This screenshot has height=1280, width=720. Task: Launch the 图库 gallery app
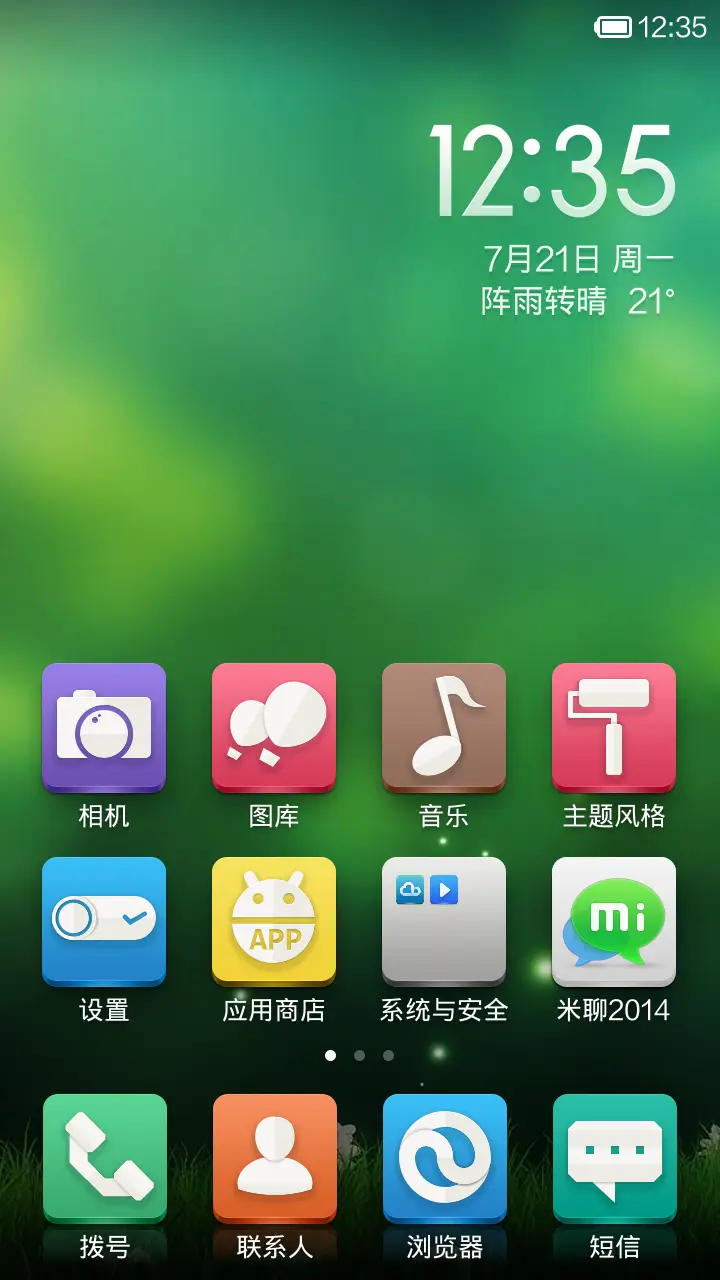(274, 729)
